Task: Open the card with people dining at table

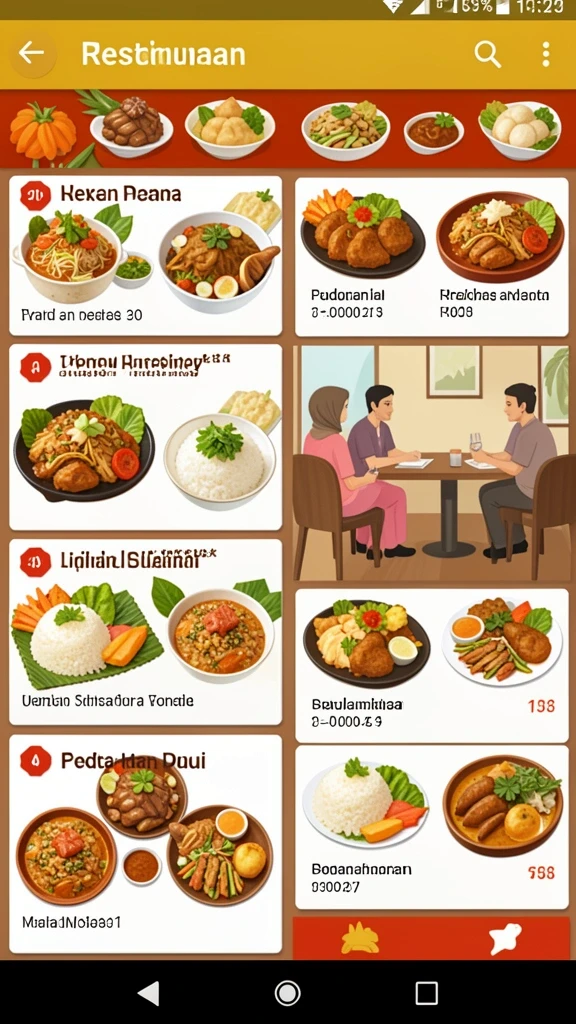Action: [432, 463]
